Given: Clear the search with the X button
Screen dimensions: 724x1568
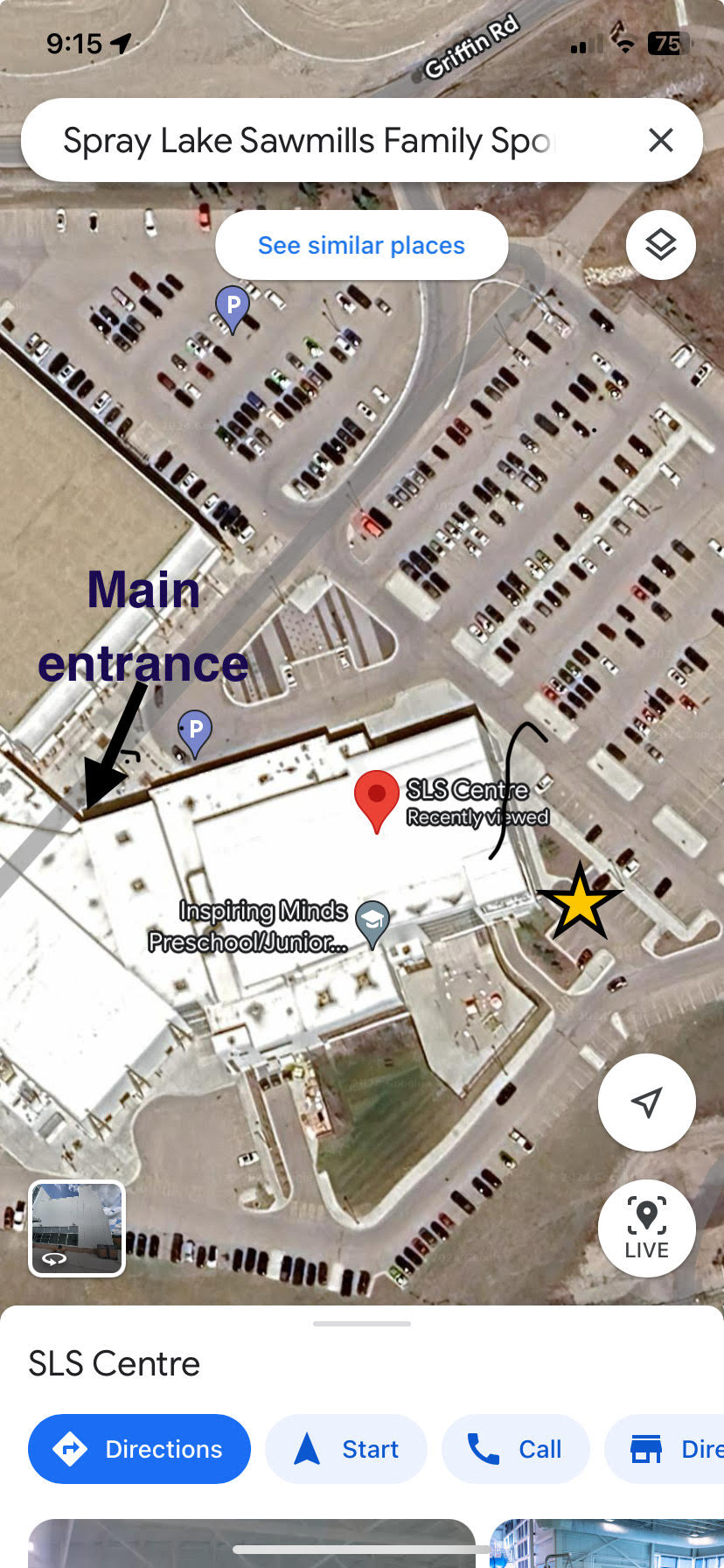Looking at the screenshot, I should [661, 140].
